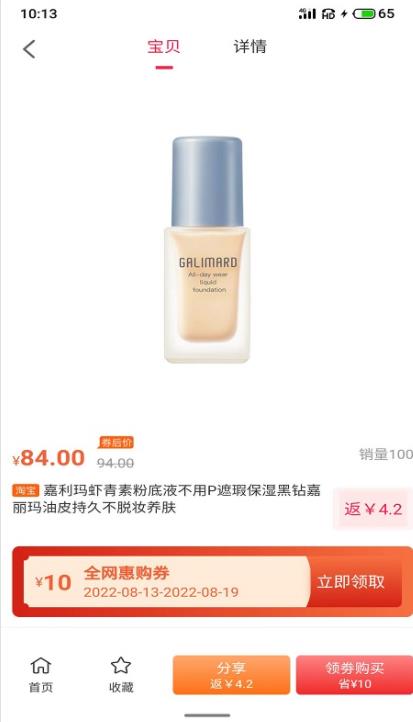Image resolution: width=413 pixels, height=722 pixels.
Task: Go back using the top-left arrow
Action: coord(29,49)
